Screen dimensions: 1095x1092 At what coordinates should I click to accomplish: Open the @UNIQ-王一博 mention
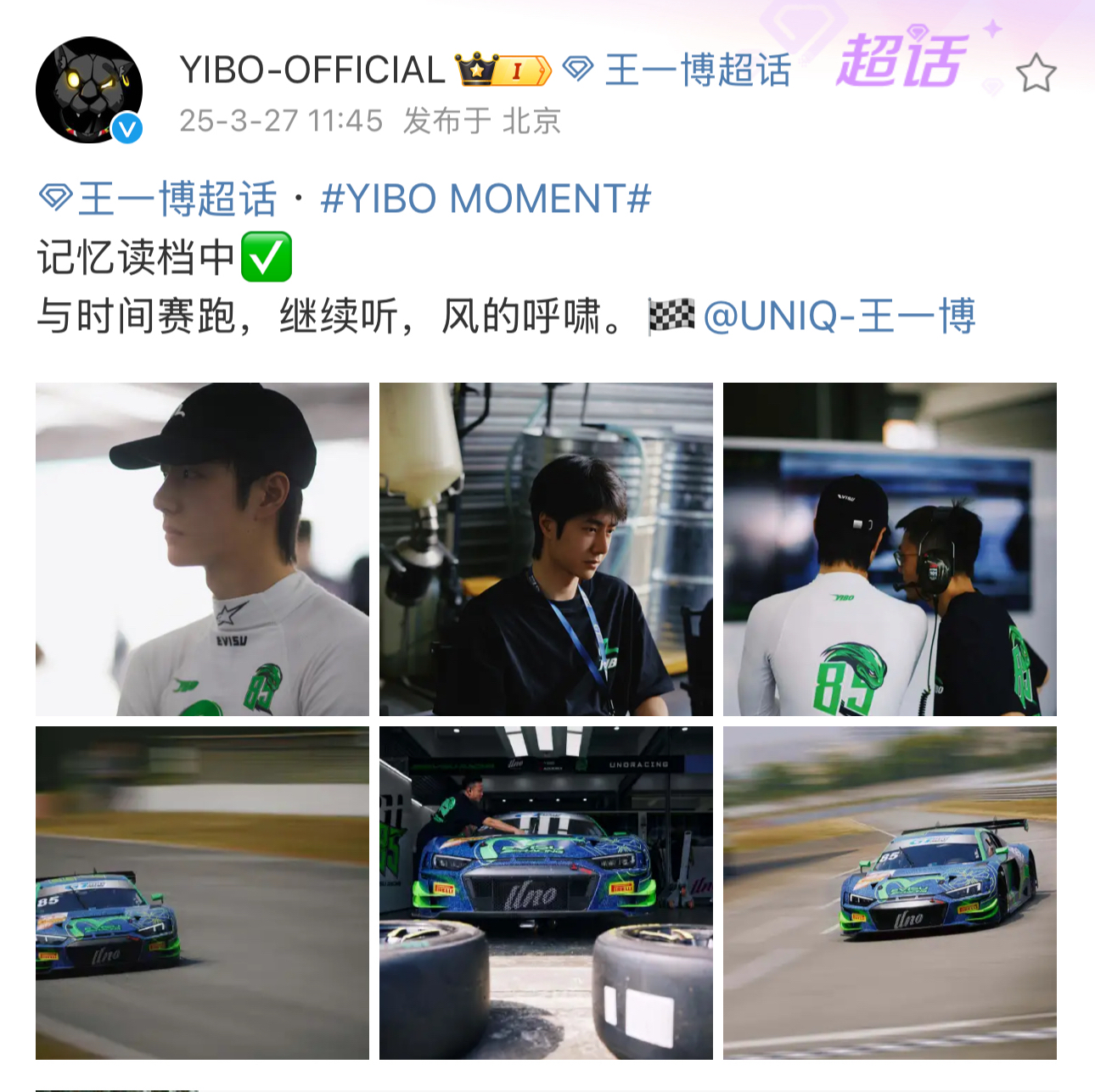click(x=839, y=317)
